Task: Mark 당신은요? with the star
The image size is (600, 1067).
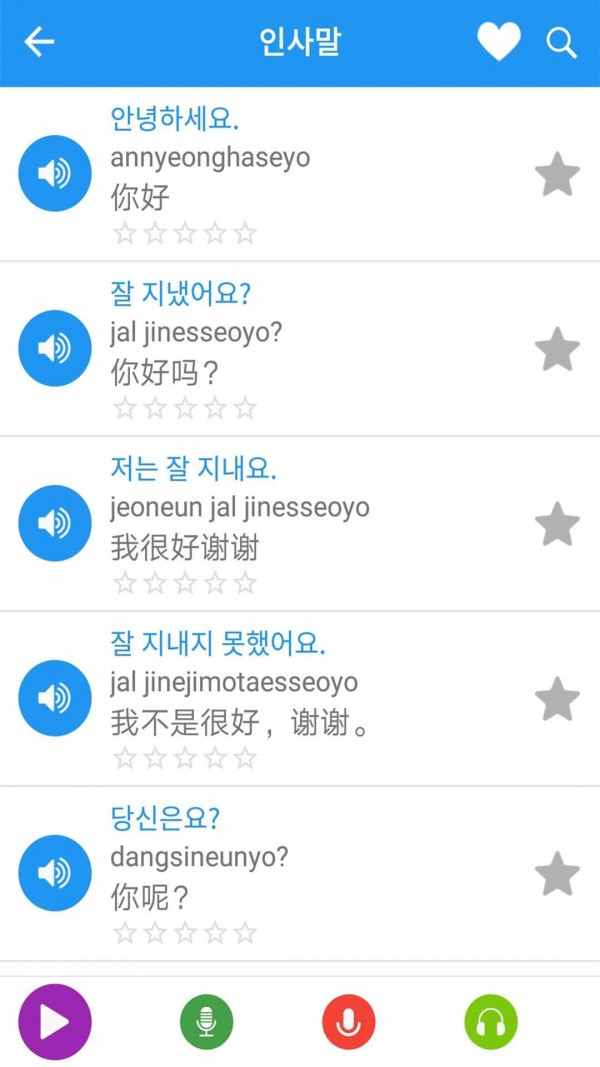Action: tap(557, 874)
